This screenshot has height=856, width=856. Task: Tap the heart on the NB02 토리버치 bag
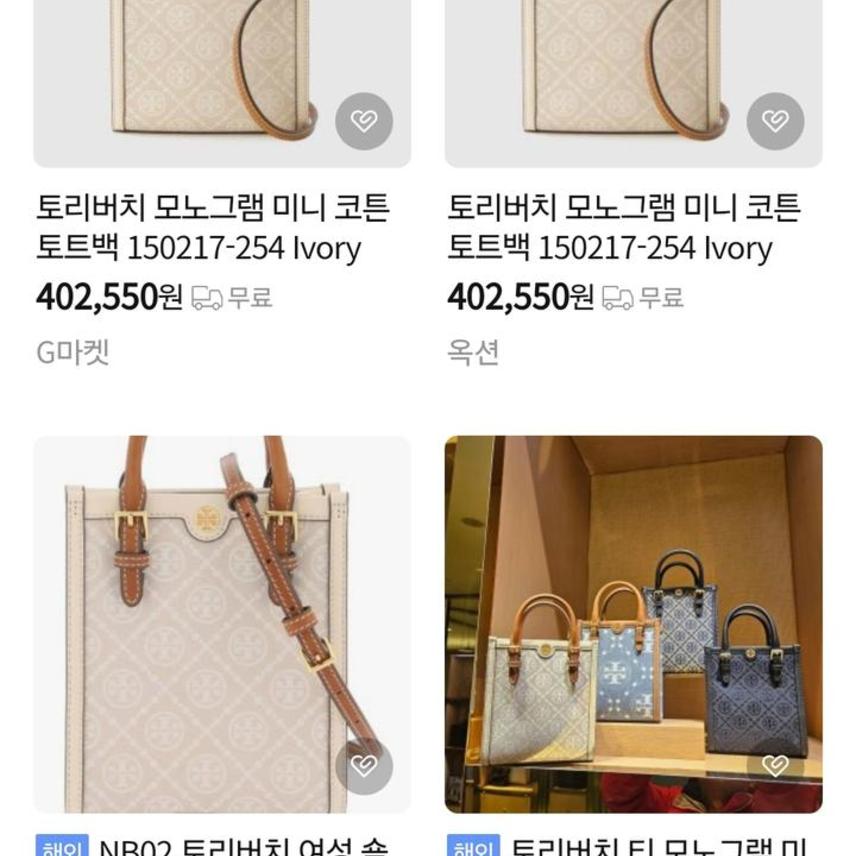364,766
